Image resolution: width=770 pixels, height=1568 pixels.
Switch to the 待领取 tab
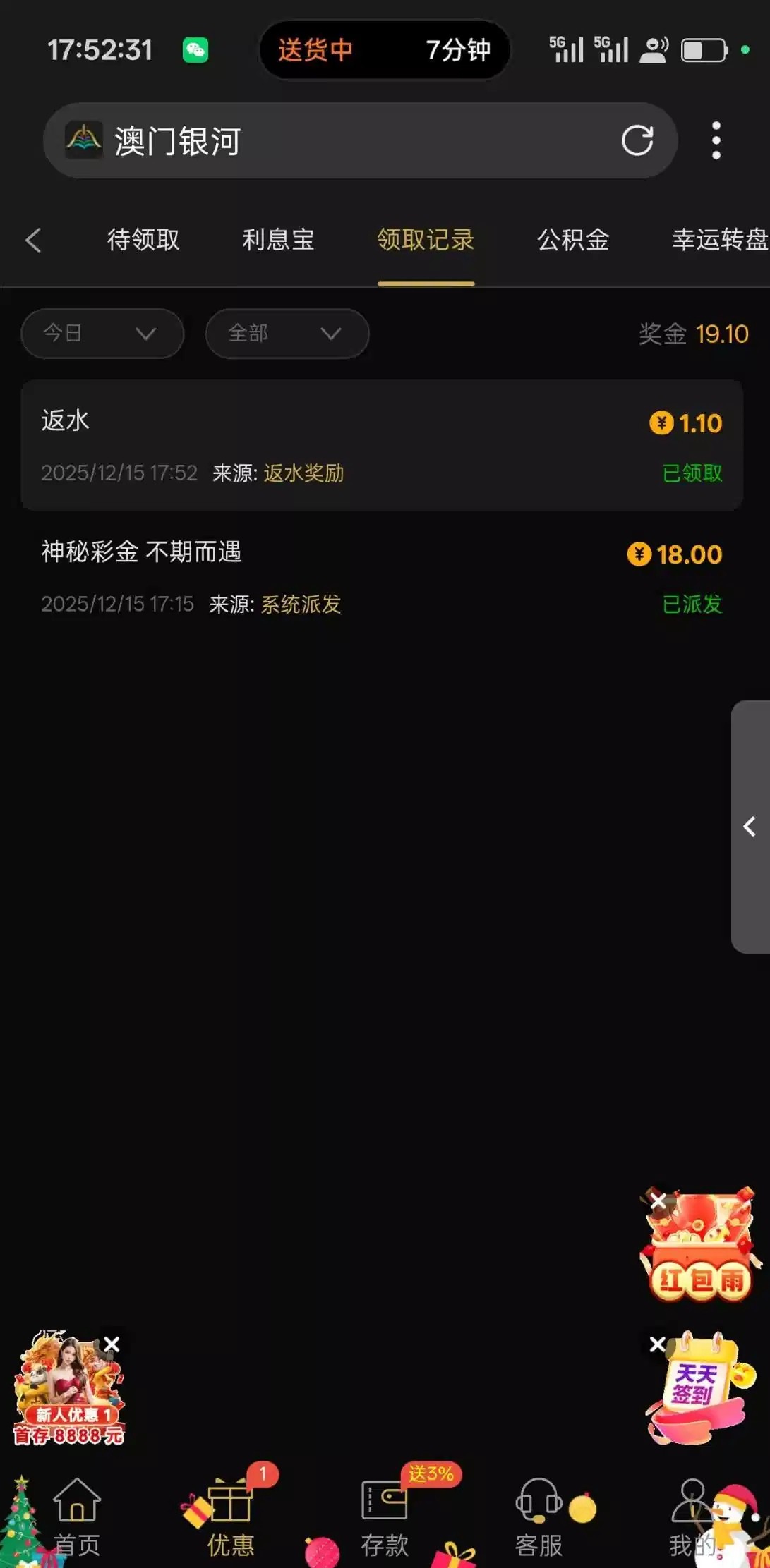pos(143,240)
